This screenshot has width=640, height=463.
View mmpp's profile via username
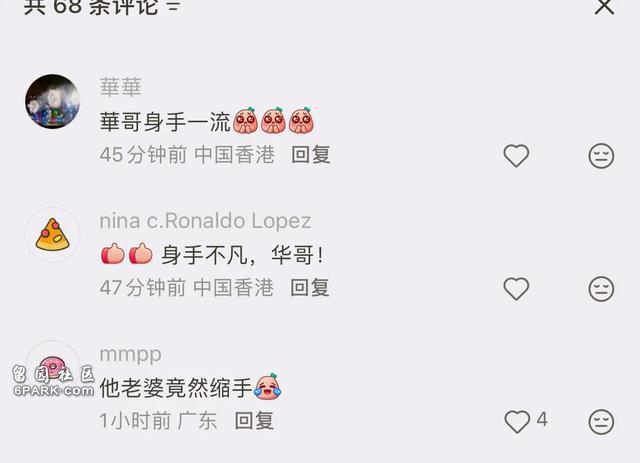point(130,354)
